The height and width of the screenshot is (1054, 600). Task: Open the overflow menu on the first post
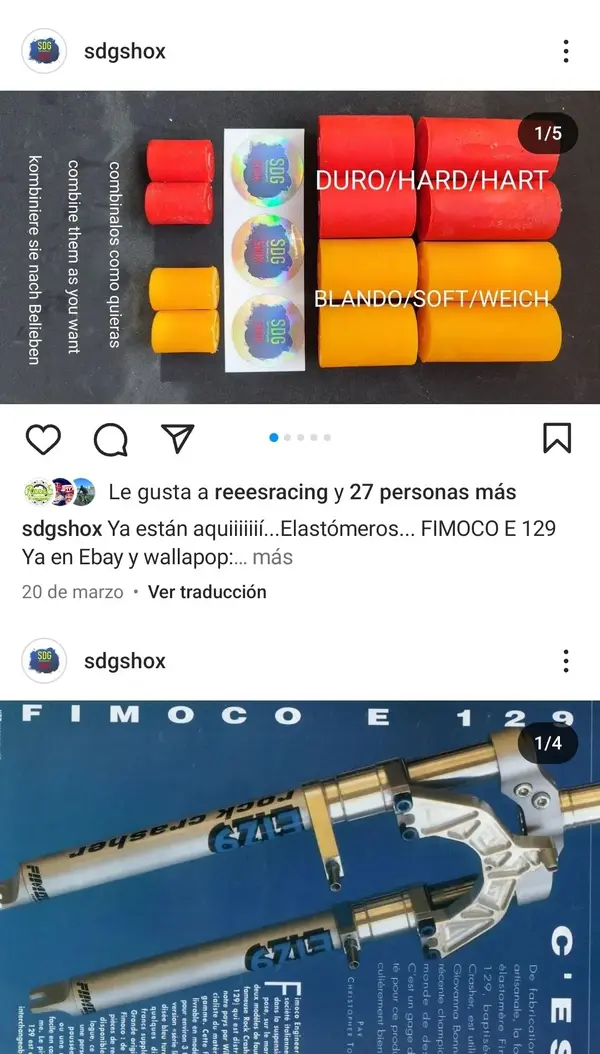[566, 51]
